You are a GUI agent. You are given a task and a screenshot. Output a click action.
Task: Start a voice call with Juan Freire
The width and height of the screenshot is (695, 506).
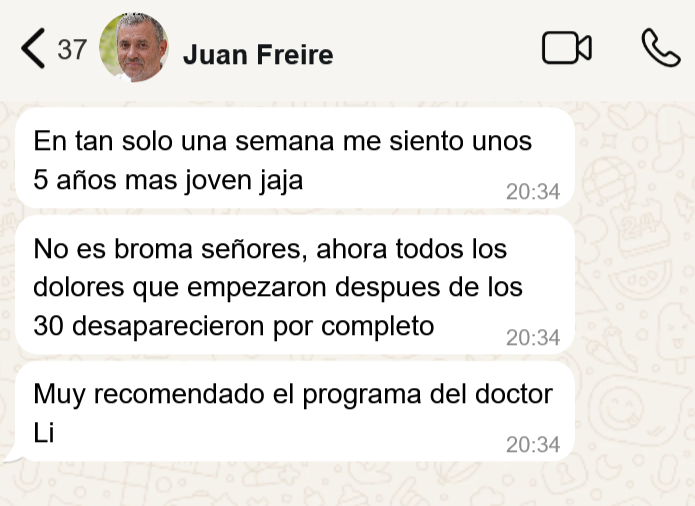(660, 48)
